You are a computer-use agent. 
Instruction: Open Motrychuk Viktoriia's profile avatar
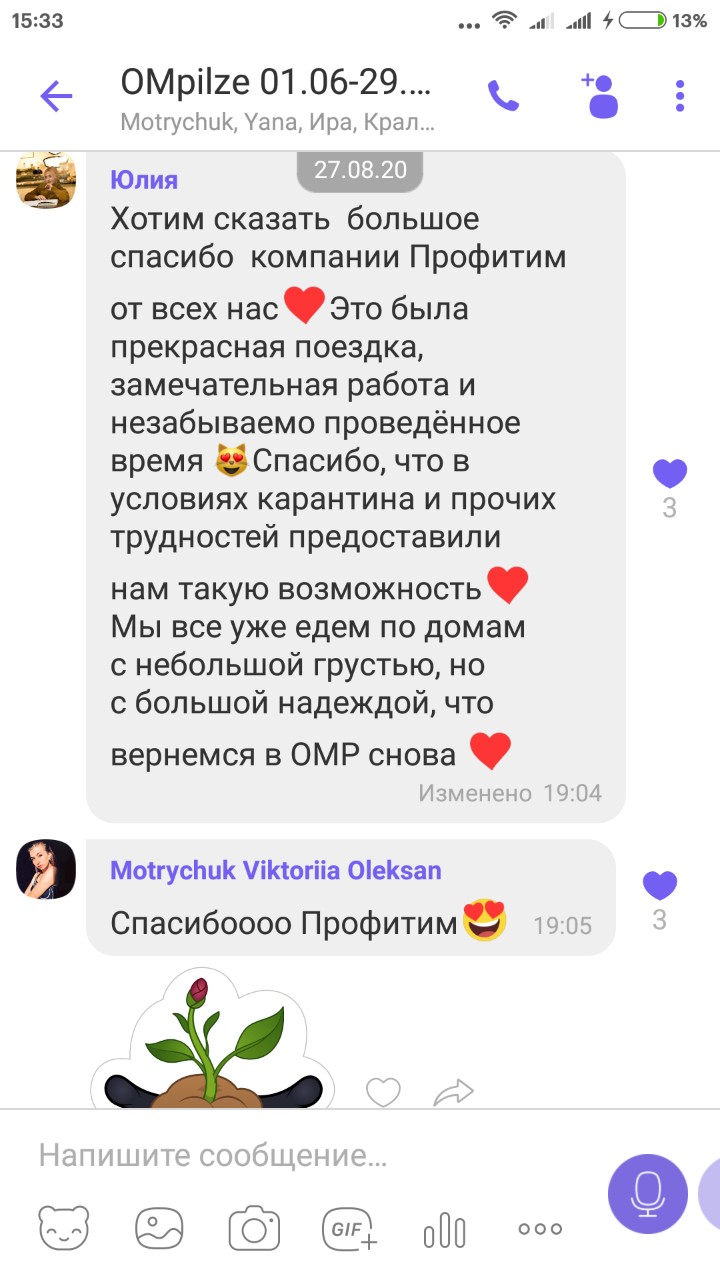click(46, 868)
